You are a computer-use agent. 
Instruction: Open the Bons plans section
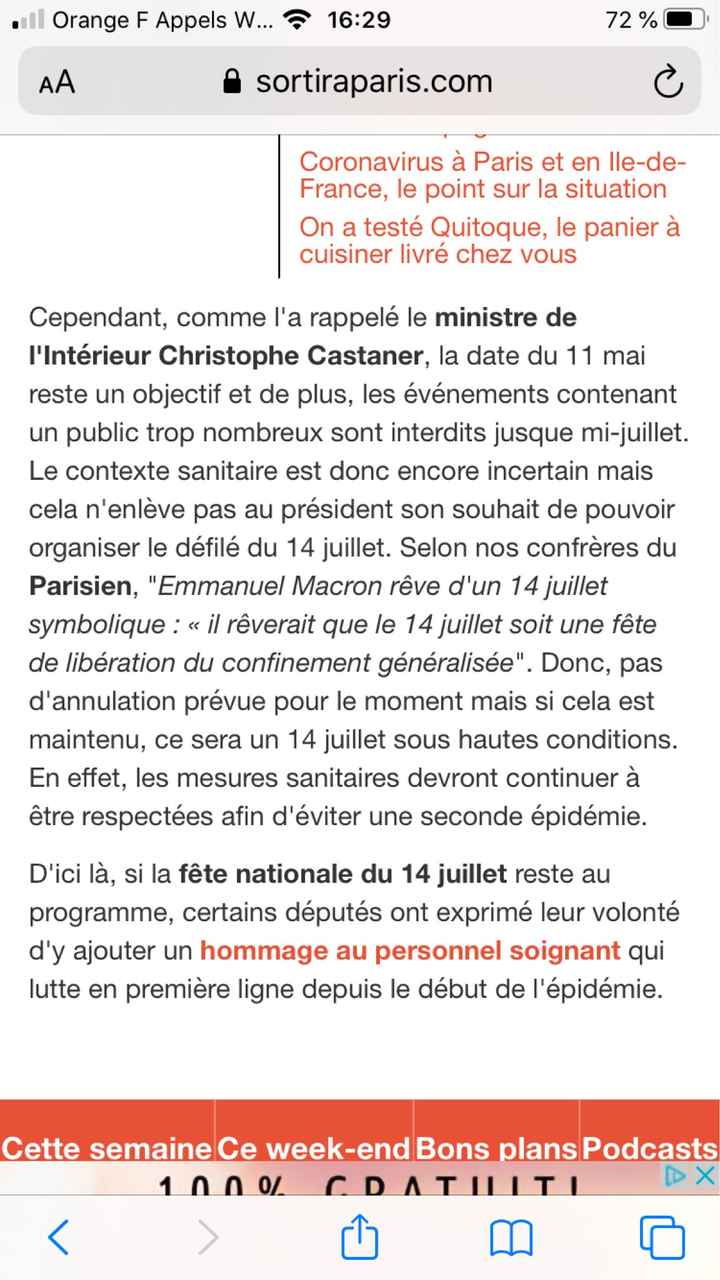496,1148
